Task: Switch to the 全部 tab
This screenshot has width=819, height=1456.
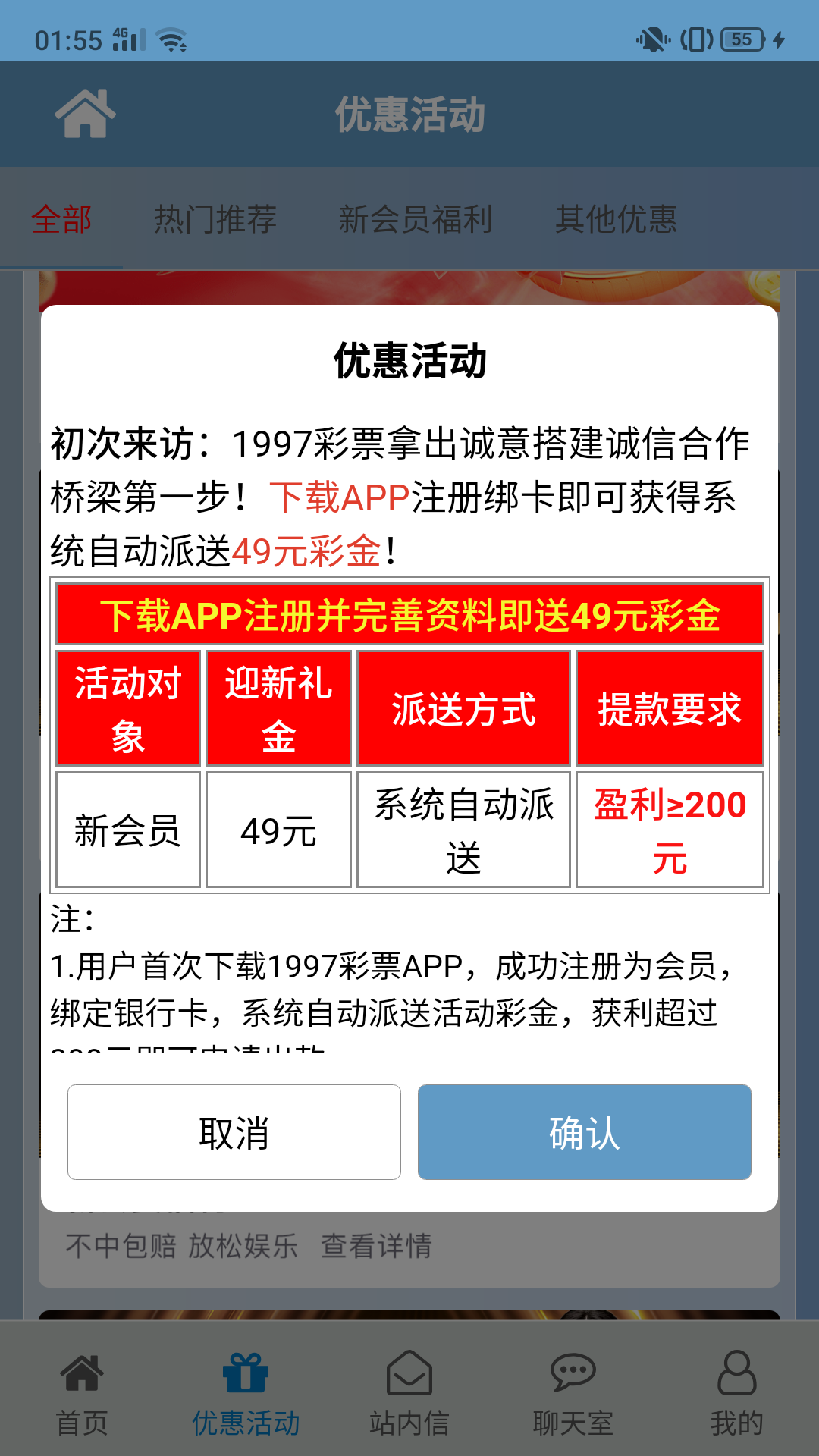Action: [61, 220]
